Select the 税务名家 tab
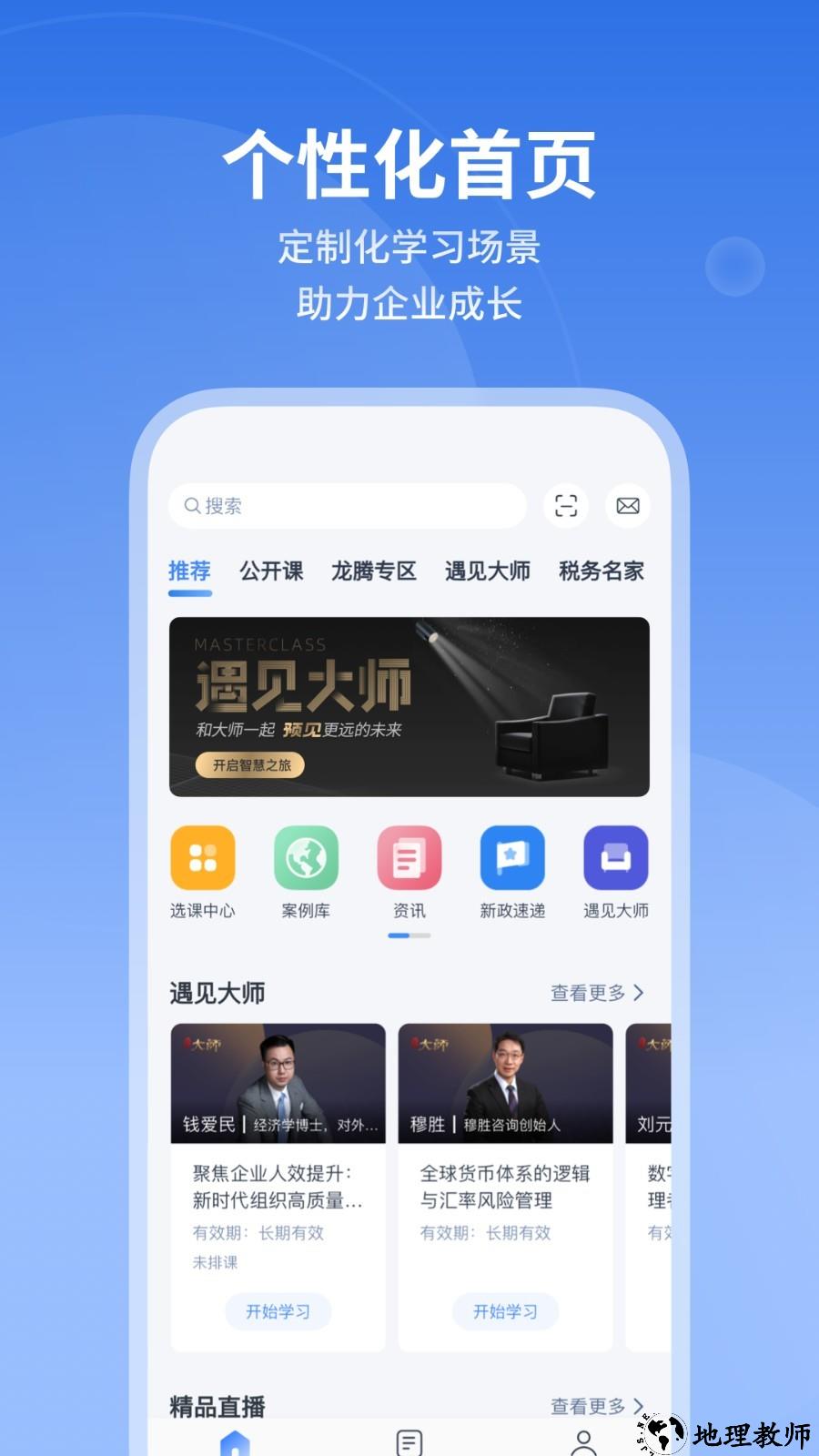 [600, 571]
